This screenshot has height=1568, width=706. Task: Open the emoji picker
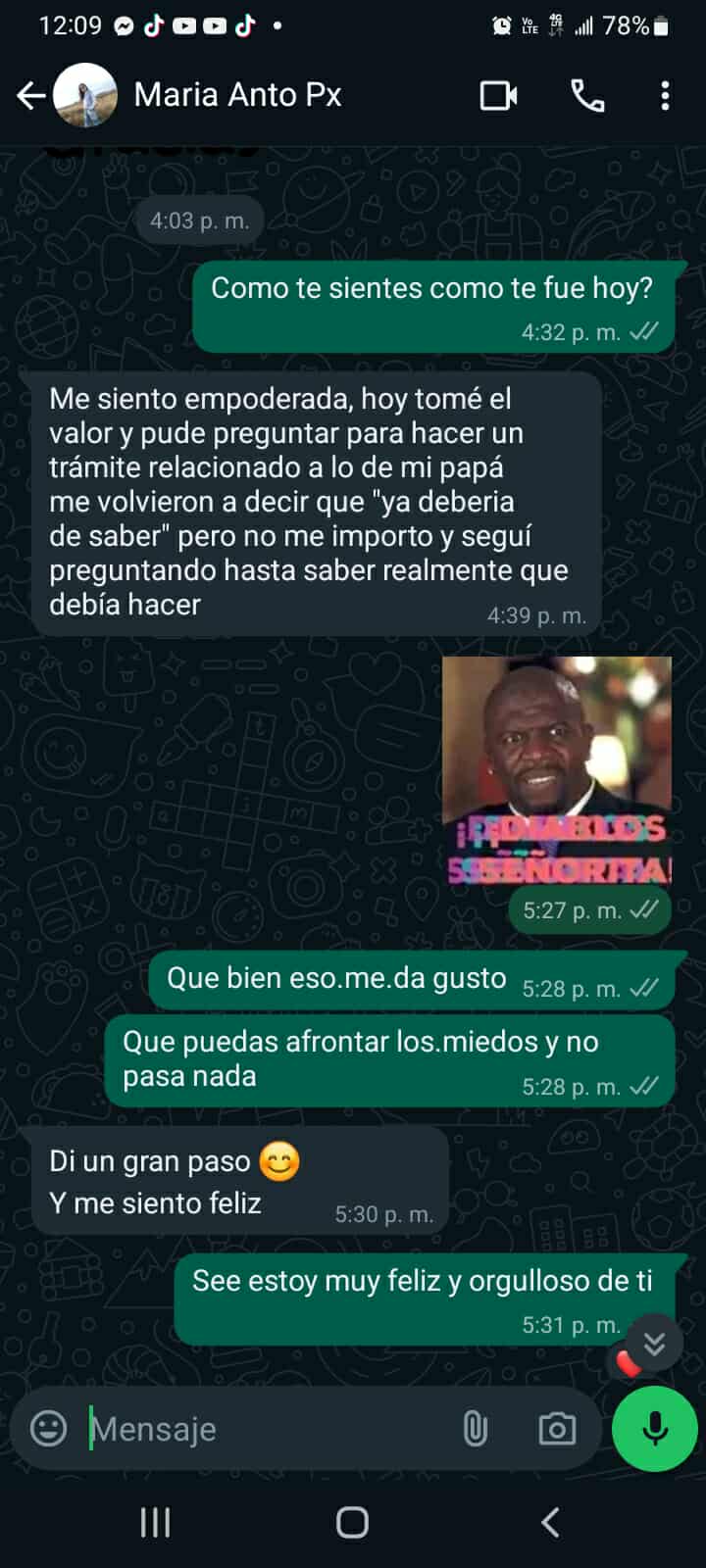[48, 1428]
